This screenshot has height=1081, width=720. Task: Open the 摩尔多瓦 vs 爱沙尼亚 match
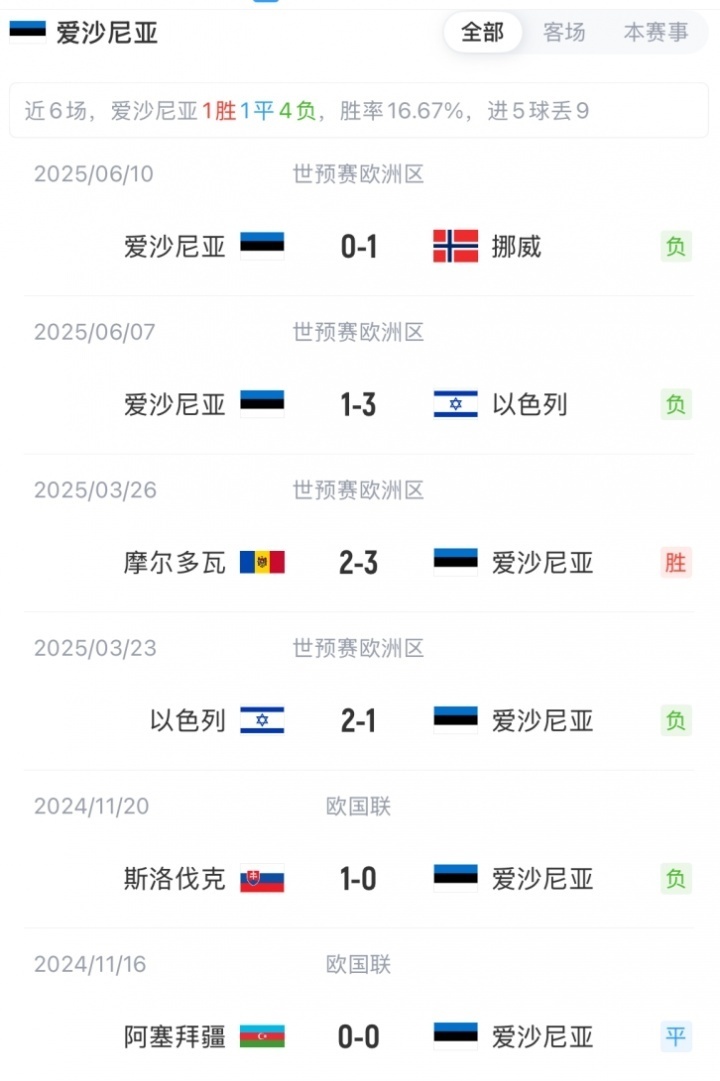358,562
